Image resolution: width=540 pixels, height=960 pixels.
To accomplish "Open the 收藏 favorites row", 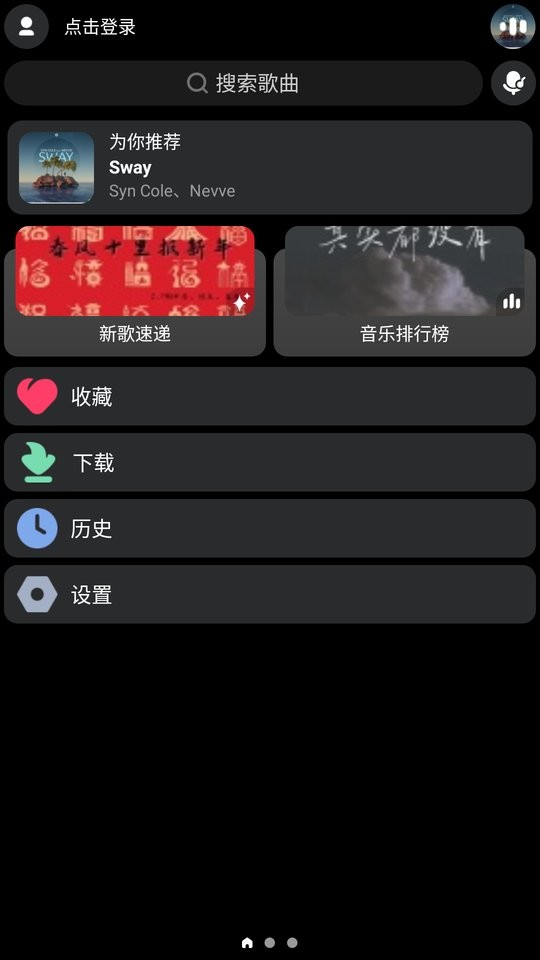I will [270, 396].
